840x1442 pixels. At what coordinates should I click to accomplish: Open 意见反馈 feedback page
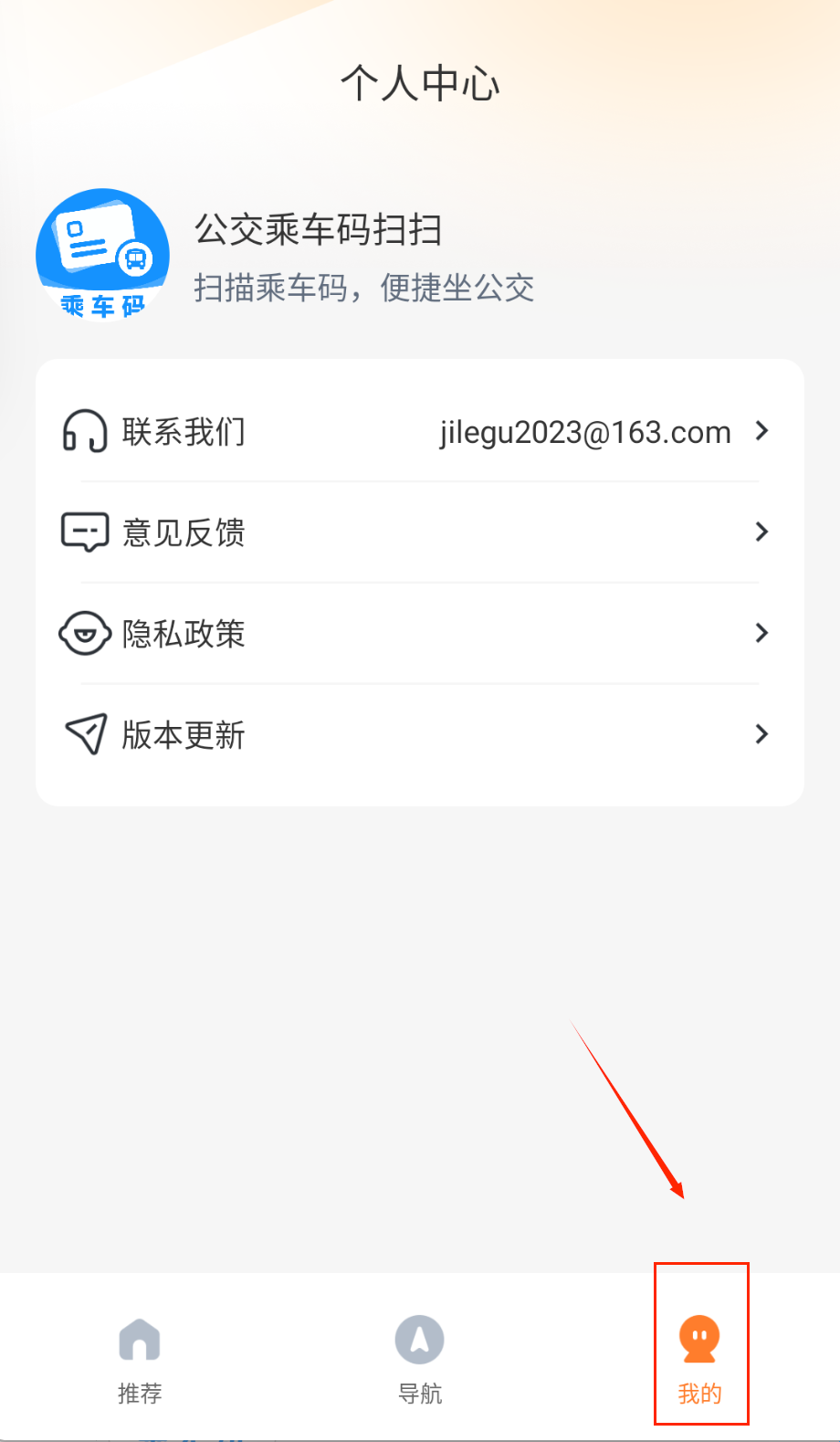click(419, 532)
